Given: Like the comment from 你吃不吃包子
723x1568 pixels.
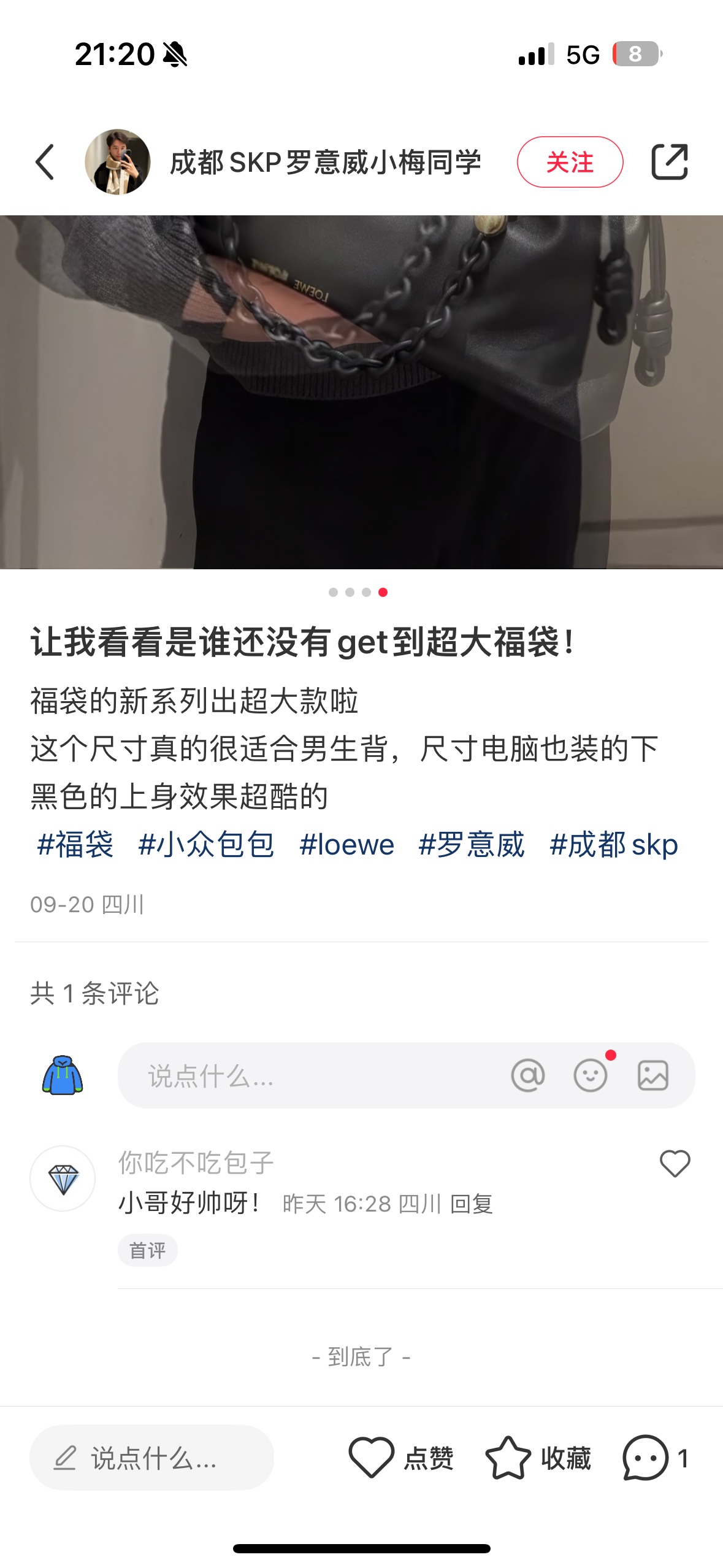Looking at the screenshot, I should click(x=675, y=1164).
